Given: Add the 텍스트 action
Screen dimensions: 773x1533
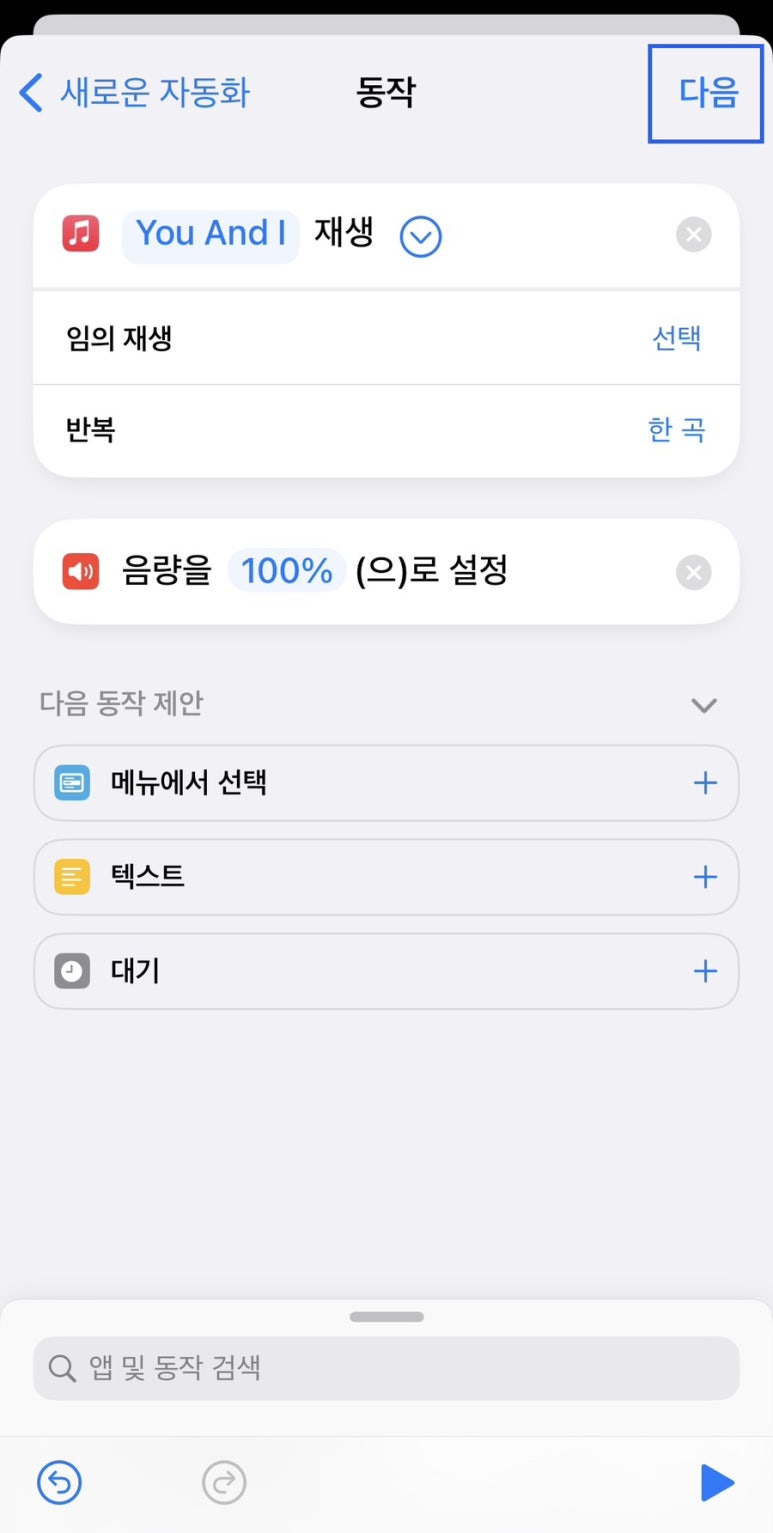Looking at the screenshot, I should tap(705, 877).
